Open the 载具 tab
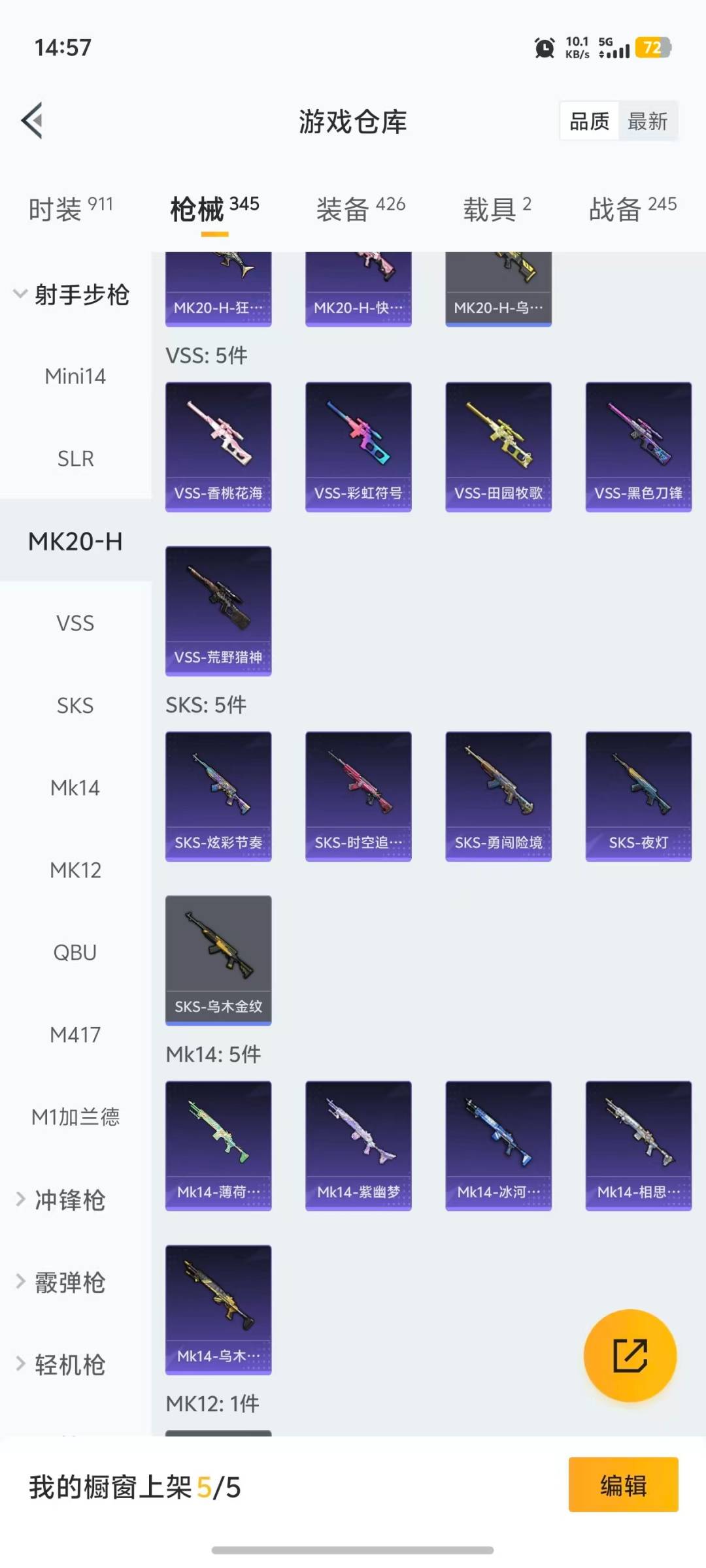 (497, 209)
